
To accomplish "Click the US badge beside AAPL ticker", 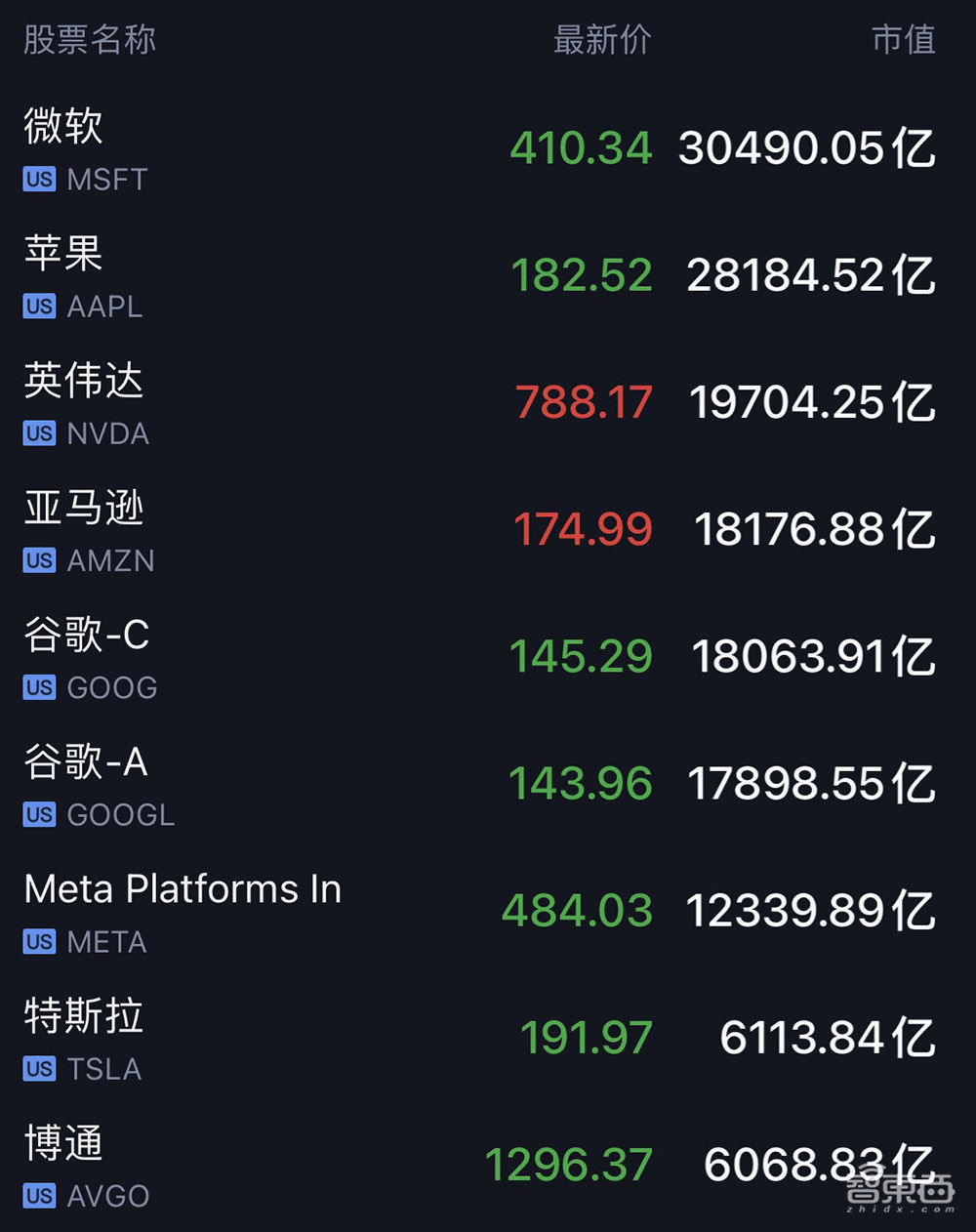I will pyautogui.click(x=38, y=307).
